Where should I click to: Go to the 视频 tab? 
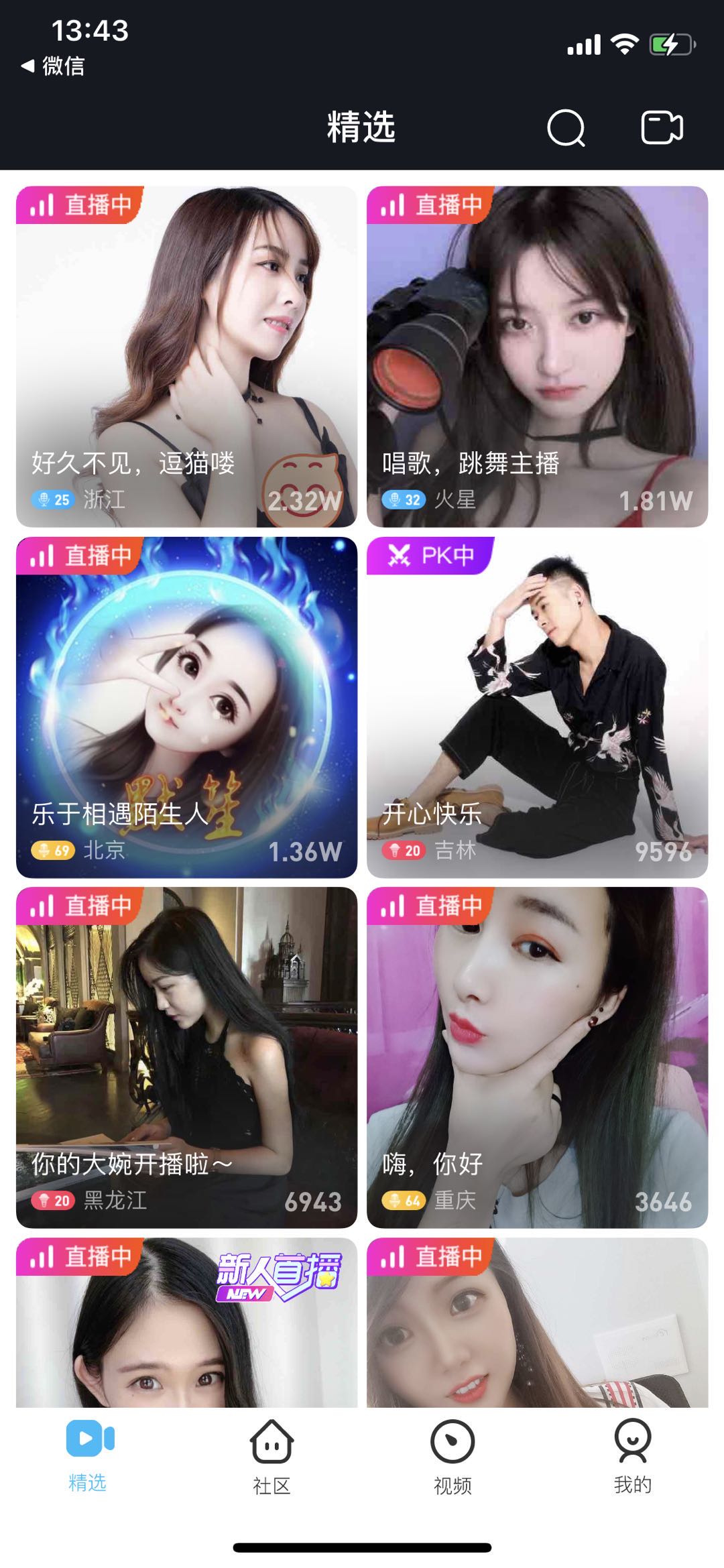pyautogui.click(x=452, y=1455)
